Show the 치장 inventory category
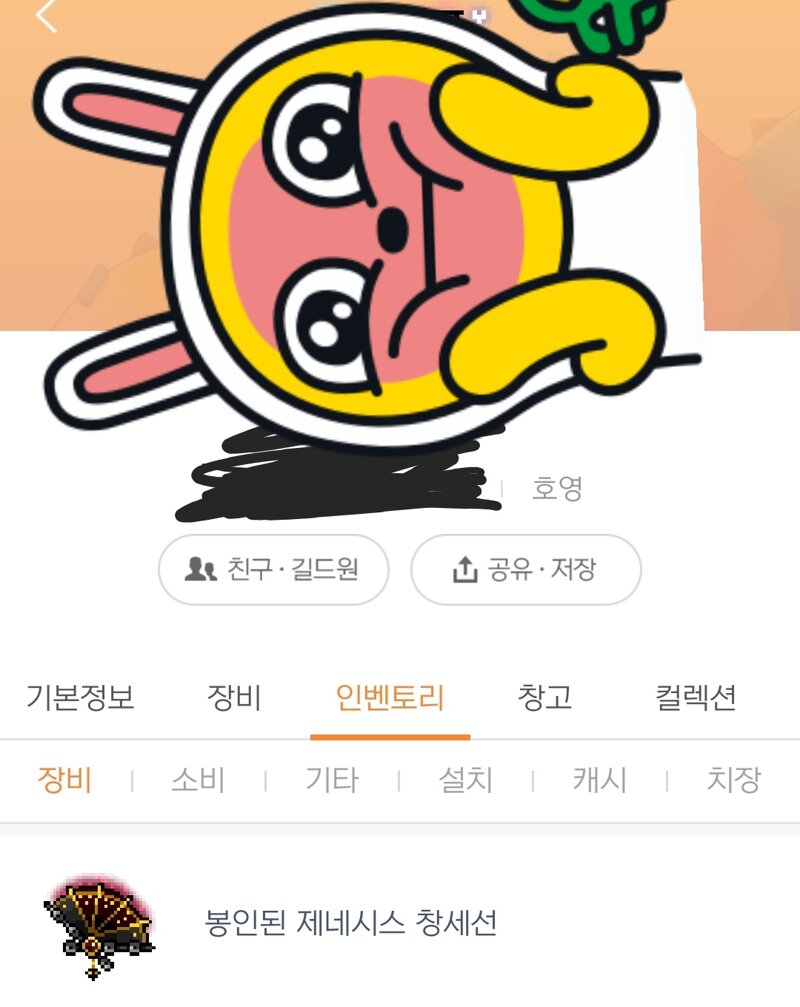The image size is (800, 1007). pos(734,780)
